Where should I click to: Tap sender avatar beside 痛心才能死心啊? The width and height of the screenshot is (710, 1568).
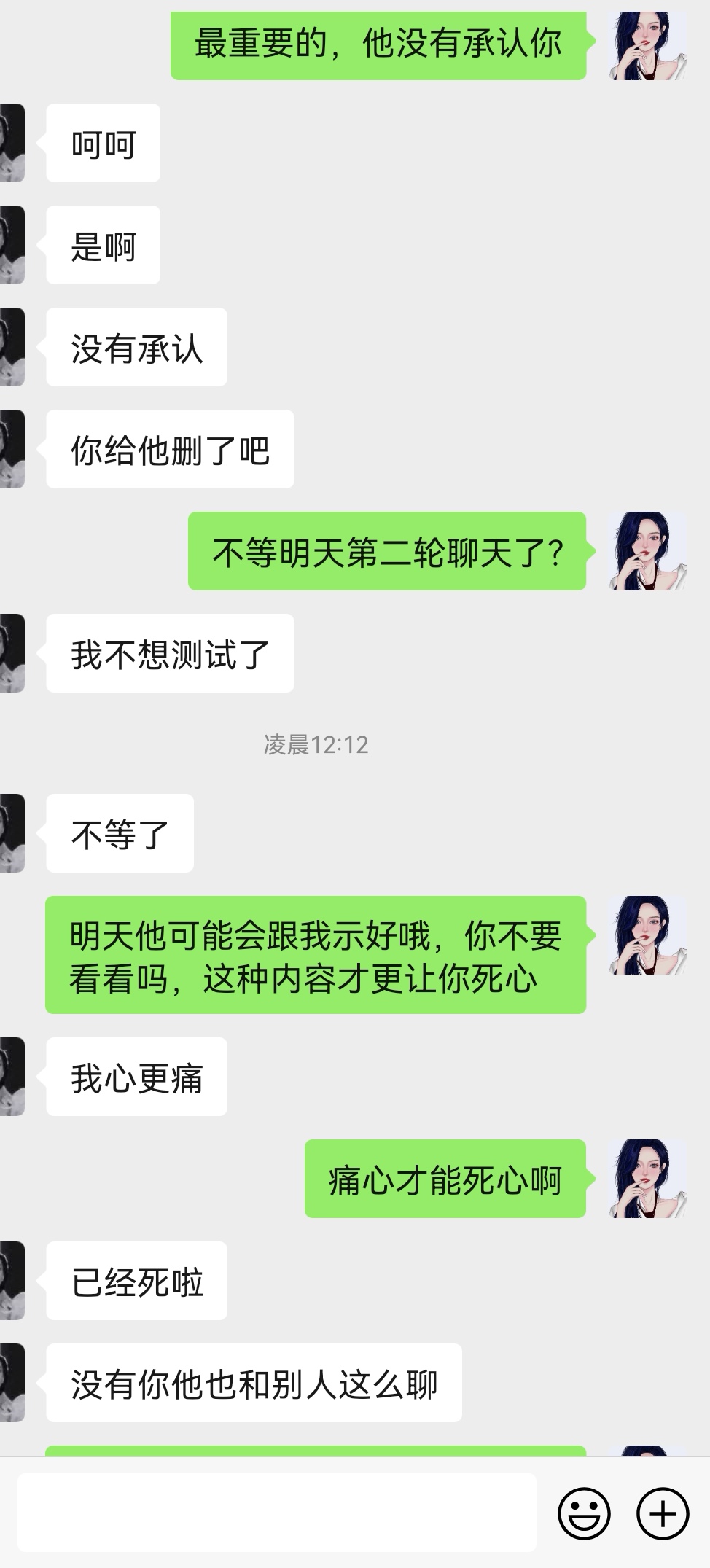tap(647, 1179)
